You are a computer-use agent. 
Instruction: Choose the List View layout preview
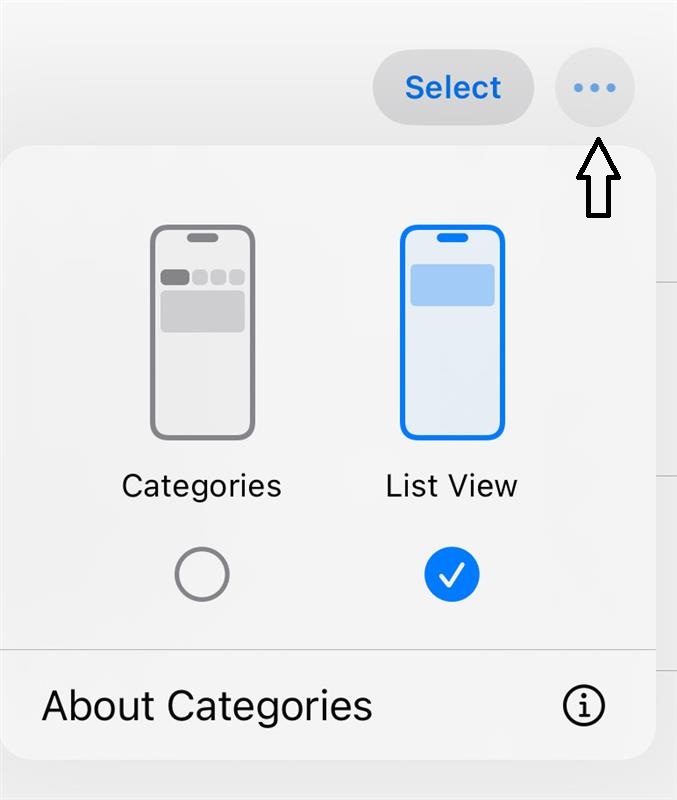[452, 332]
